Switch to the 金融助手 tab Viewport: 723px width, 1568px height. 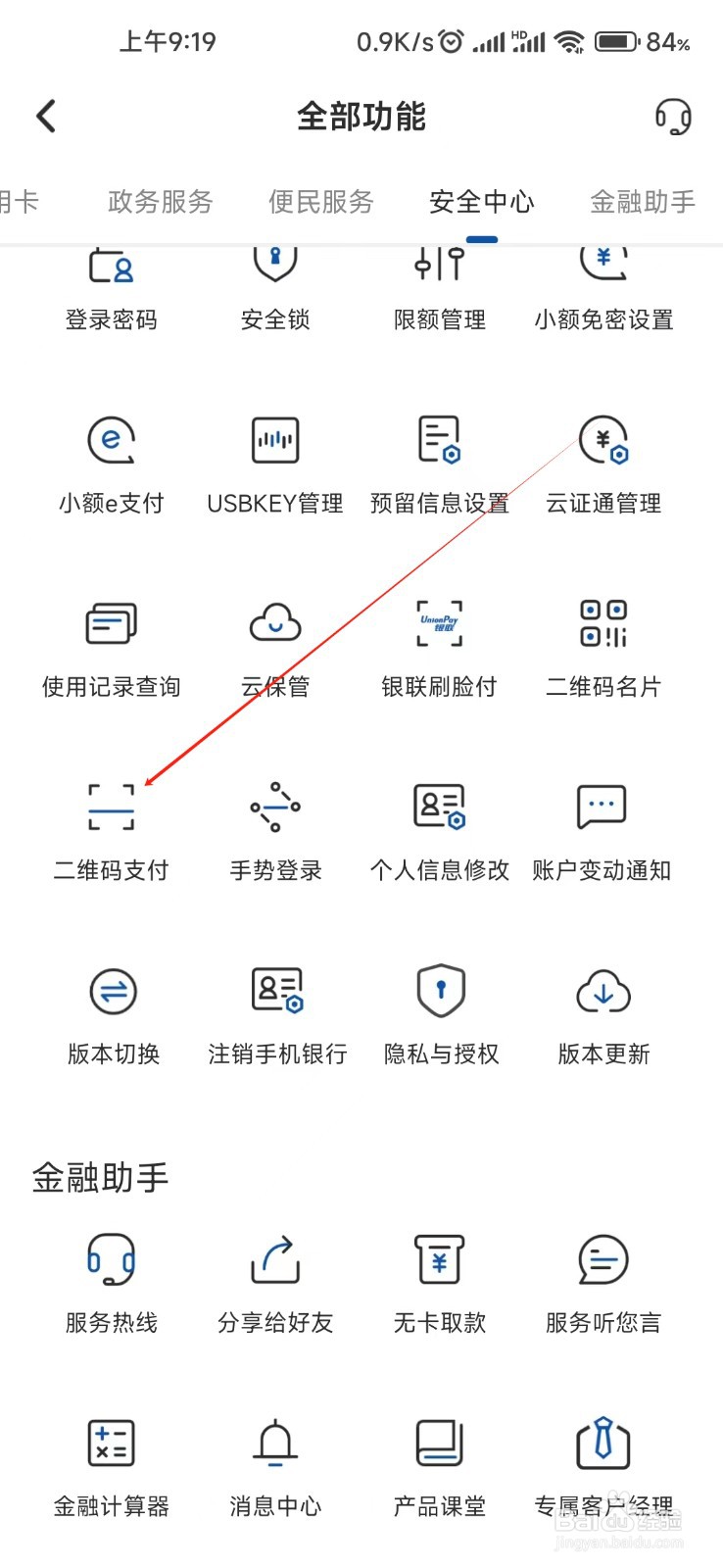642,202
